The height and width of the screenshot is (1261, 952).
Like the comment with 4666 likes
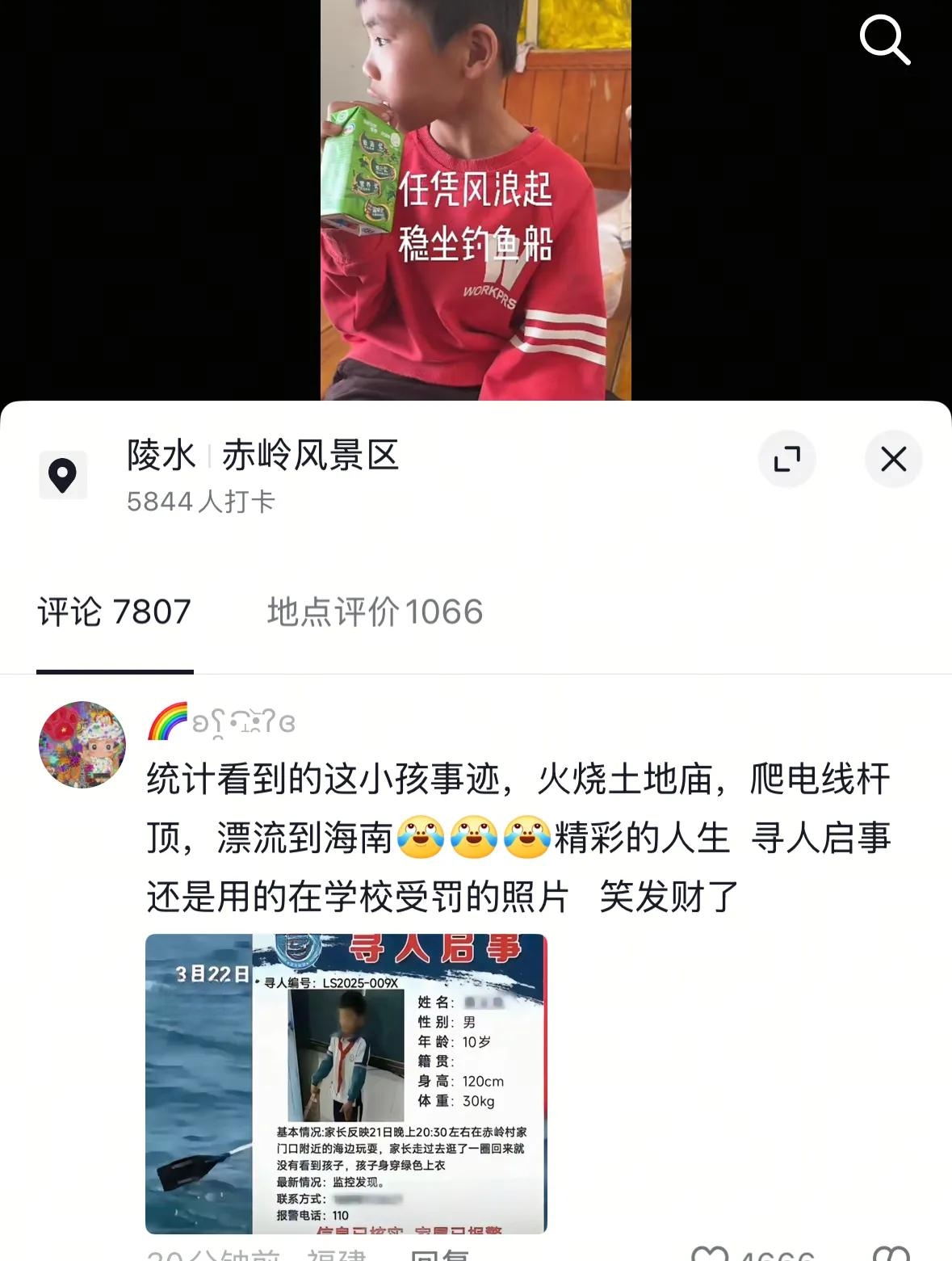point(711,1255)
